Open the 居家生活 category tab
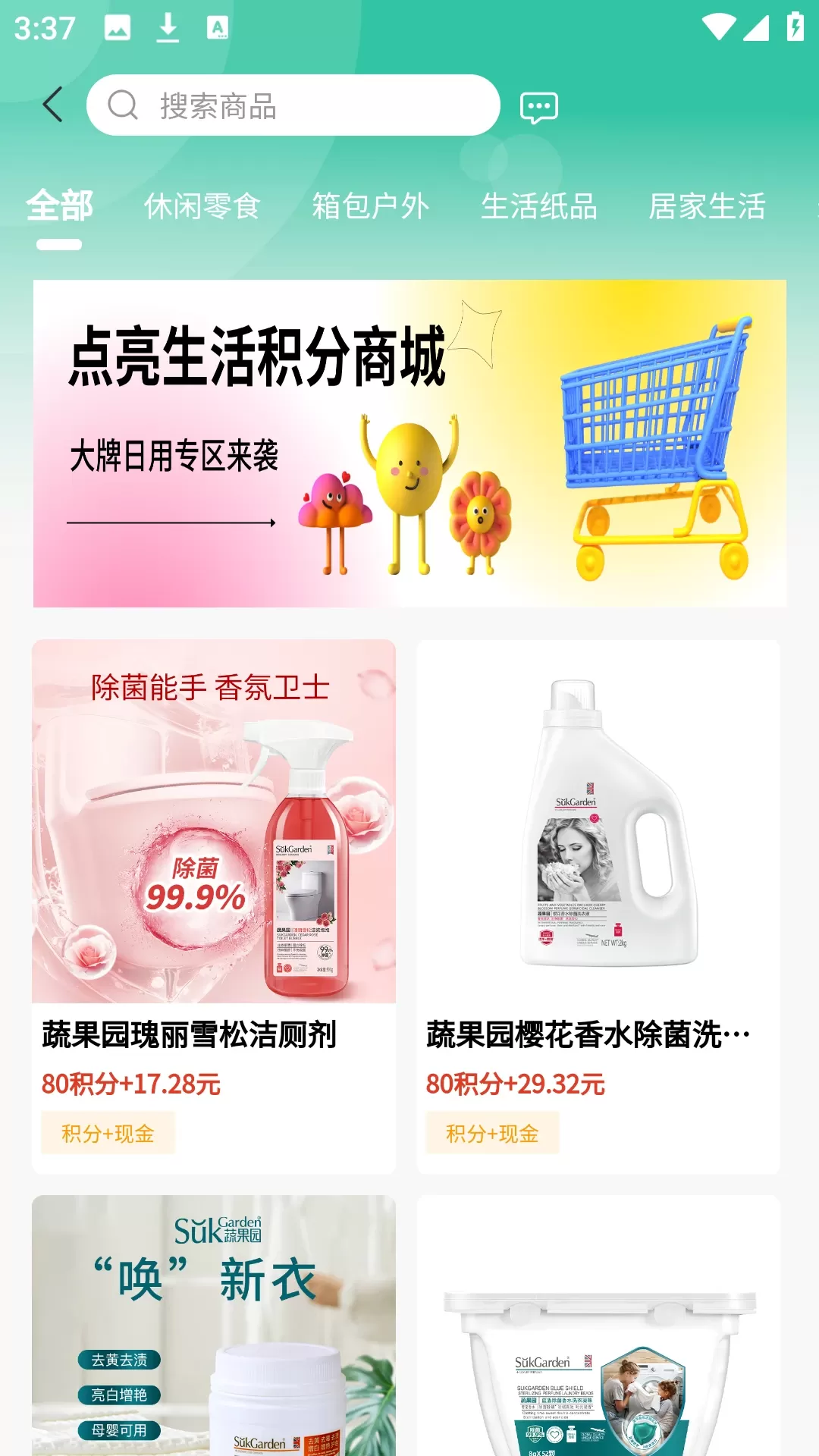The image size is (819, 1456). click(x=707, y=207)
